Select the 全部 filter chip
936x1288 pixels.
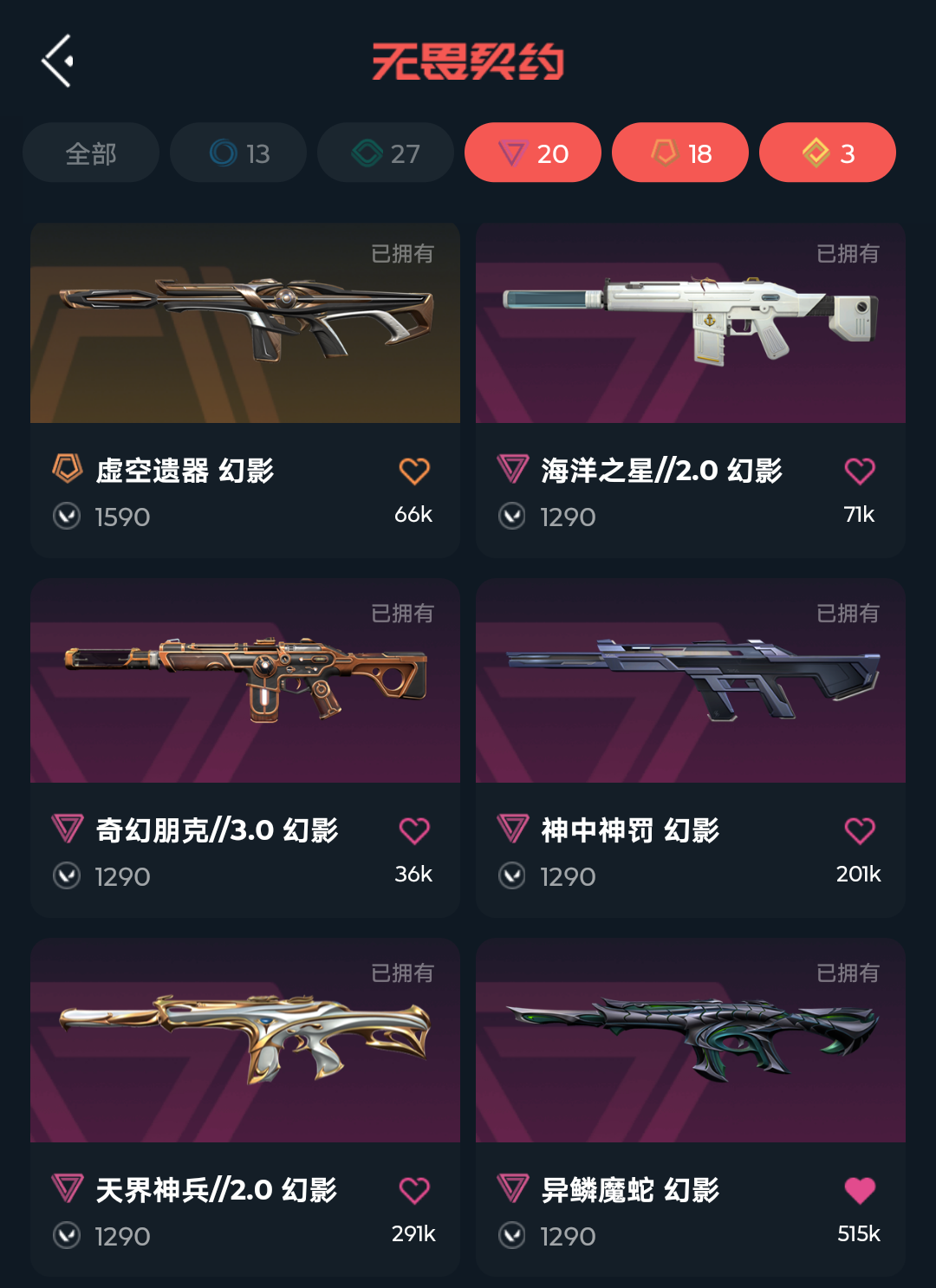(x=91, y=153)
